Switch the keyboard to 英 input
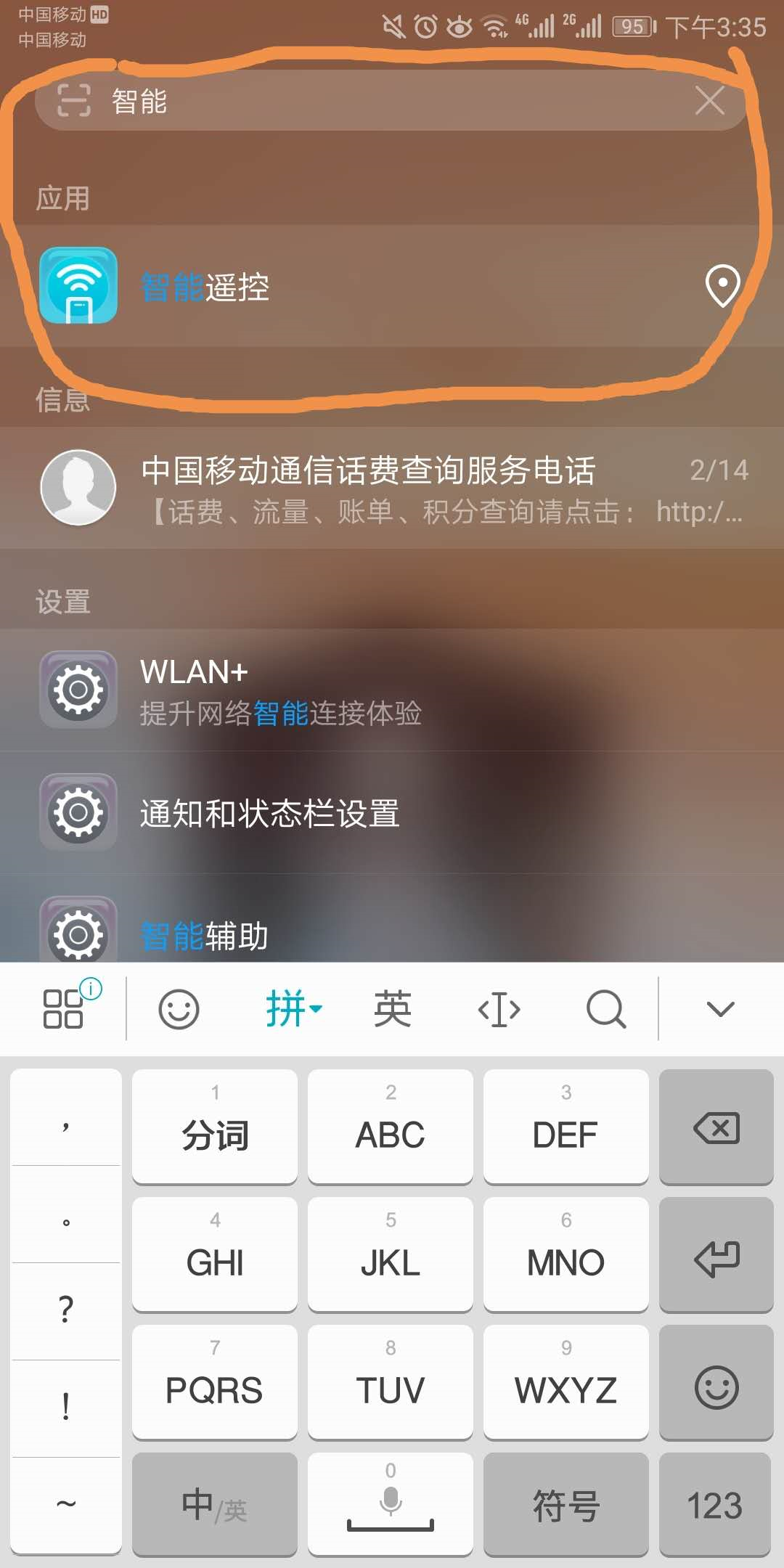 pos(392,1009)
